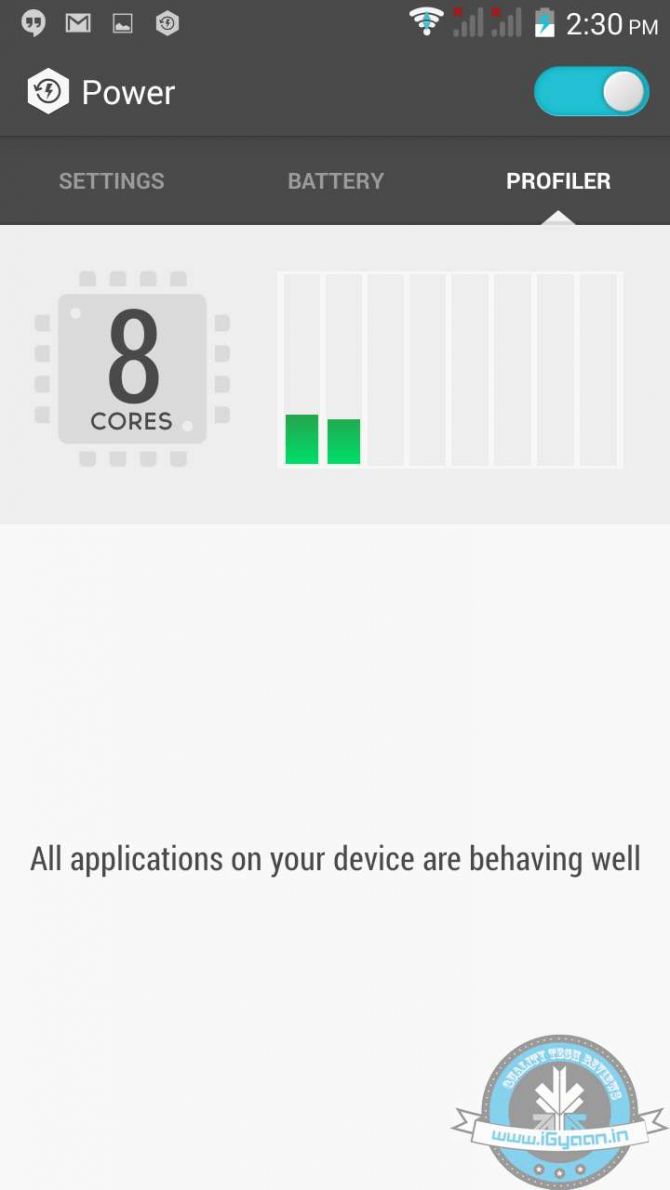Open the Battery tab
Screen dimensions: 670x1190
coord(335,181)
